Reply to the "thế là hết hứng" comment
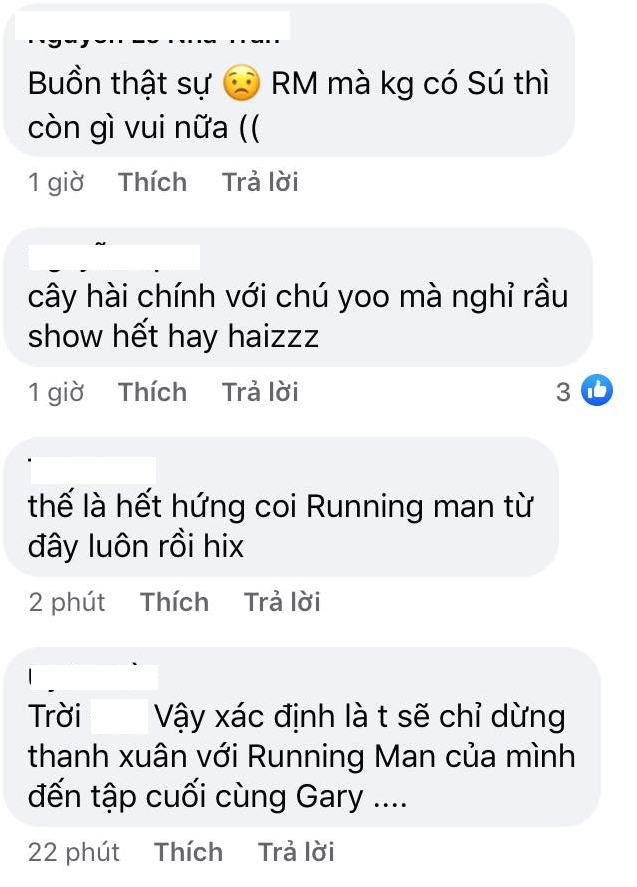 coord(282,602)
